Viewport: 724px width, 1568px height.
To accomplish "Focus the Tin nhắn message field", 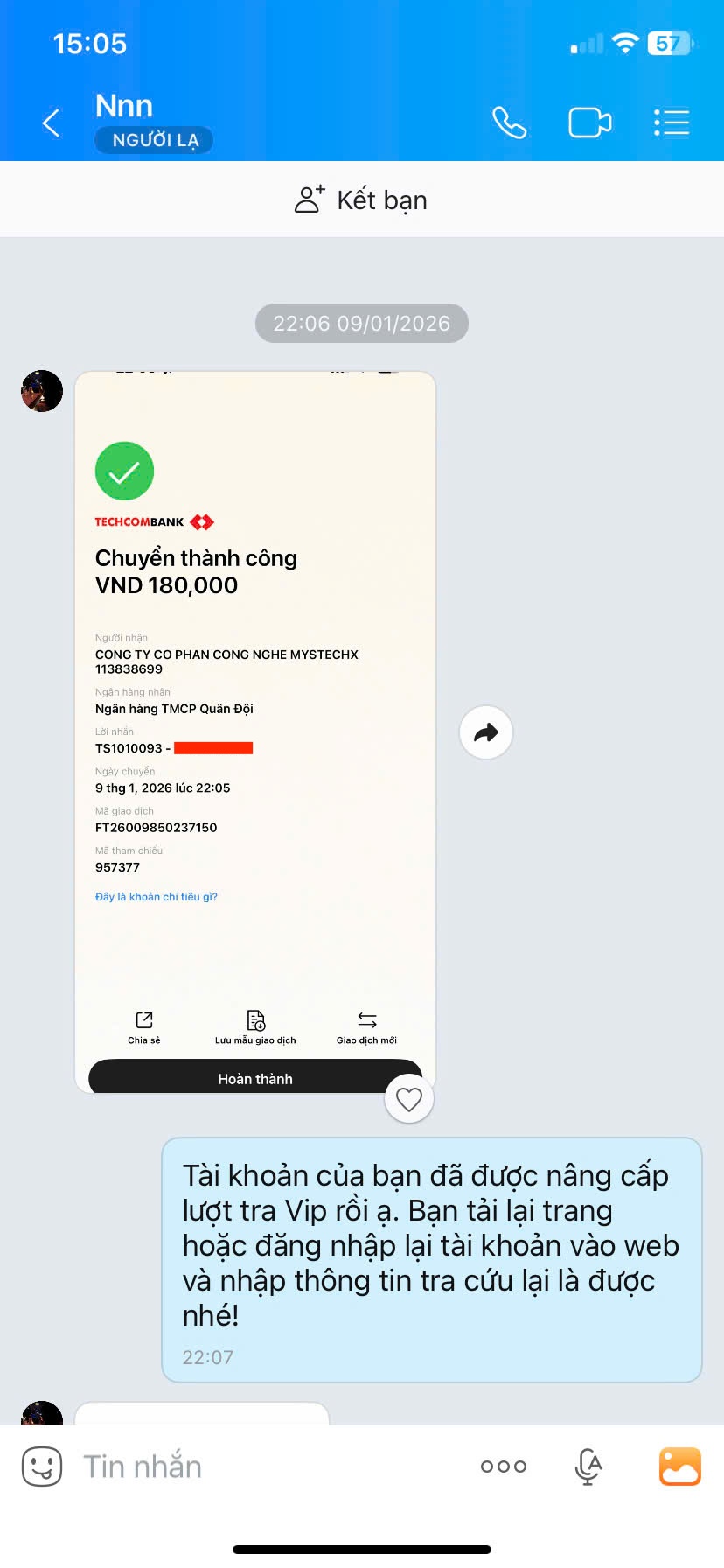I will point(262,1466).
